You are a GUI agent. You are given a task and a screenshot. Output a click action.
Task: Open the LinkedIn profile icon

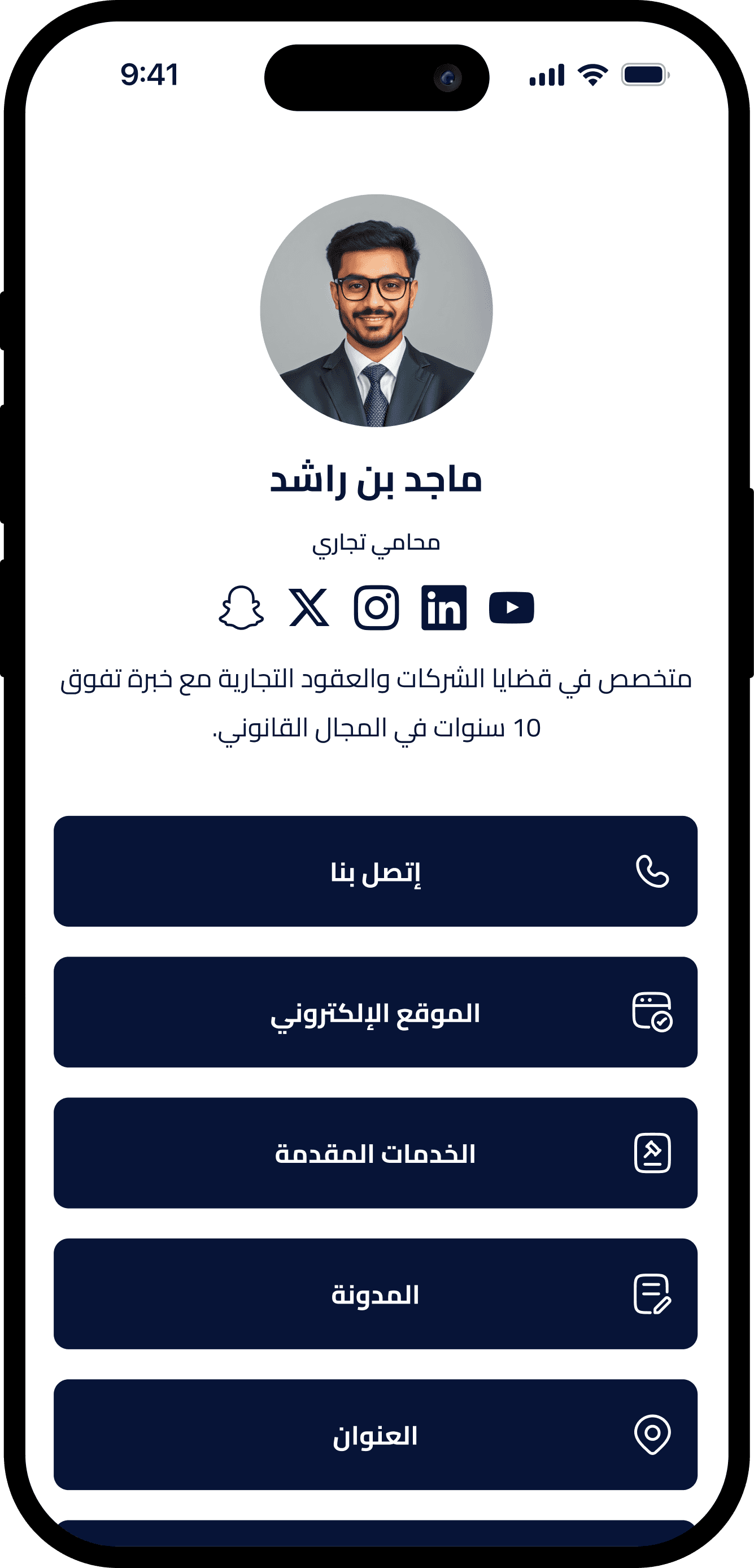tap(444, 607)
